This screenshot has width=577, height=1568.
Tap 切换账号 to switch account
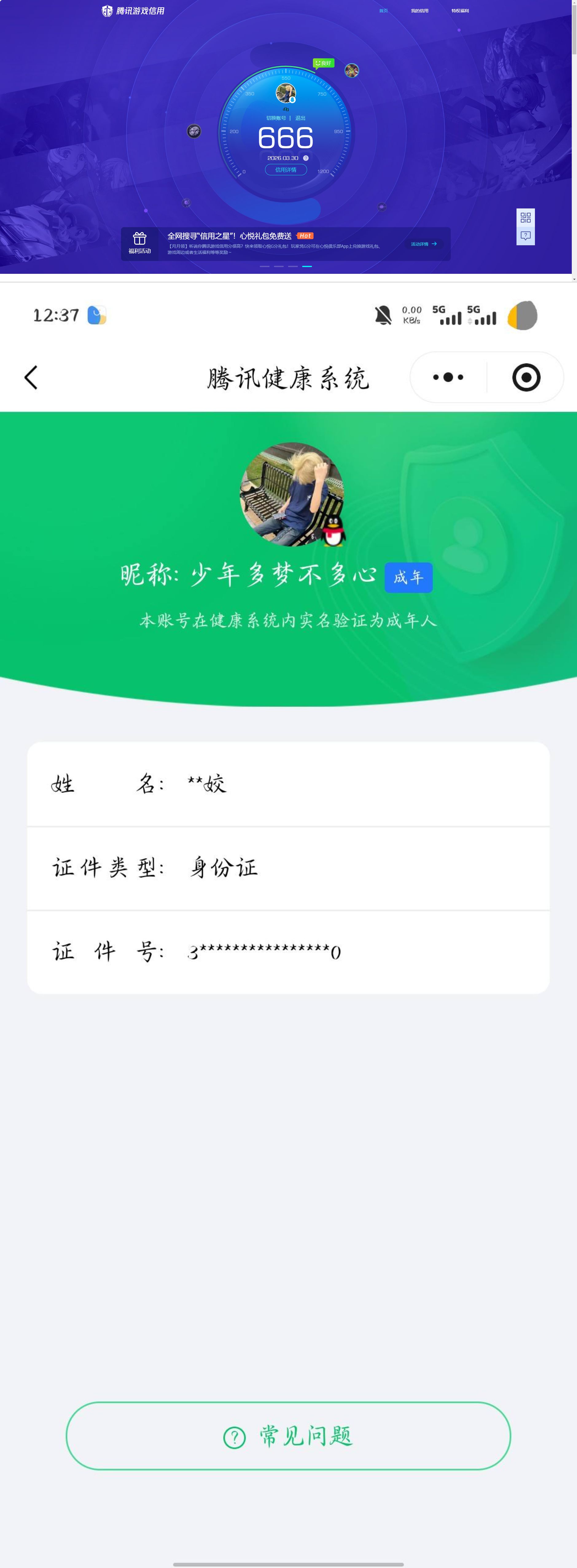(x=276, y=118)
